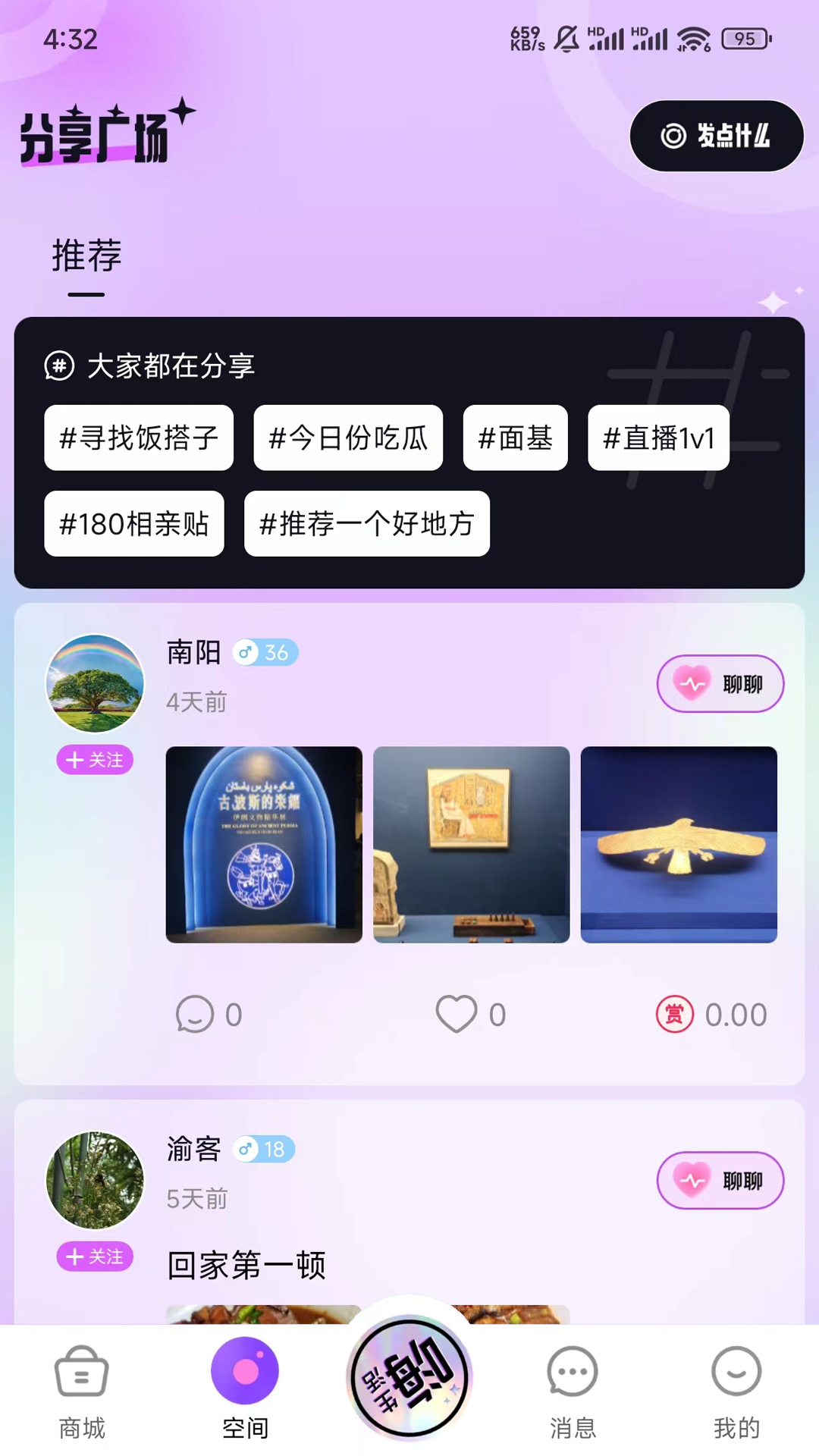Click the red 赏 reward icon on 南阳's post
This screenshot has height=1456, width=819.
672,1014
